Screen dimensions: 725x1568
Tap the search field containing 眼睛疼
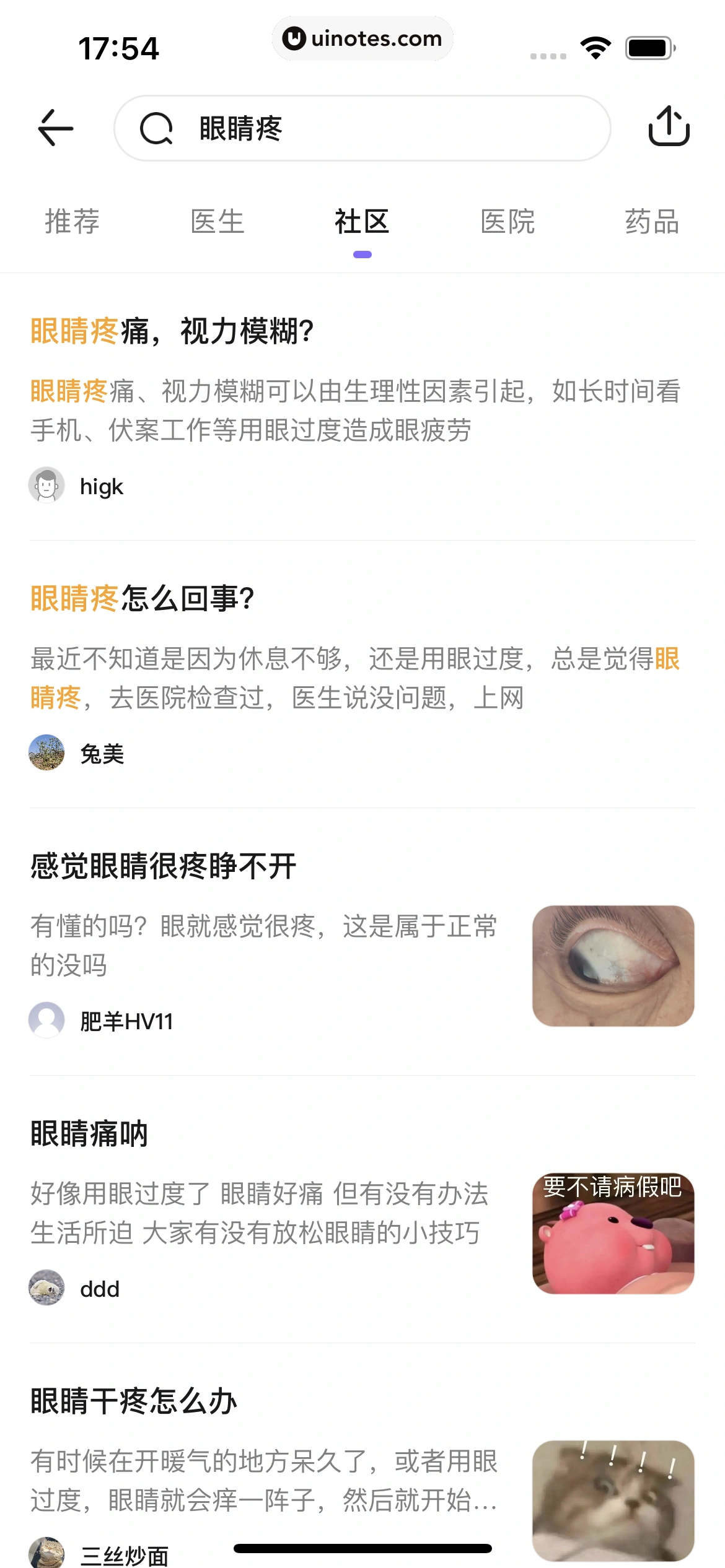click(x=362, y=128)
